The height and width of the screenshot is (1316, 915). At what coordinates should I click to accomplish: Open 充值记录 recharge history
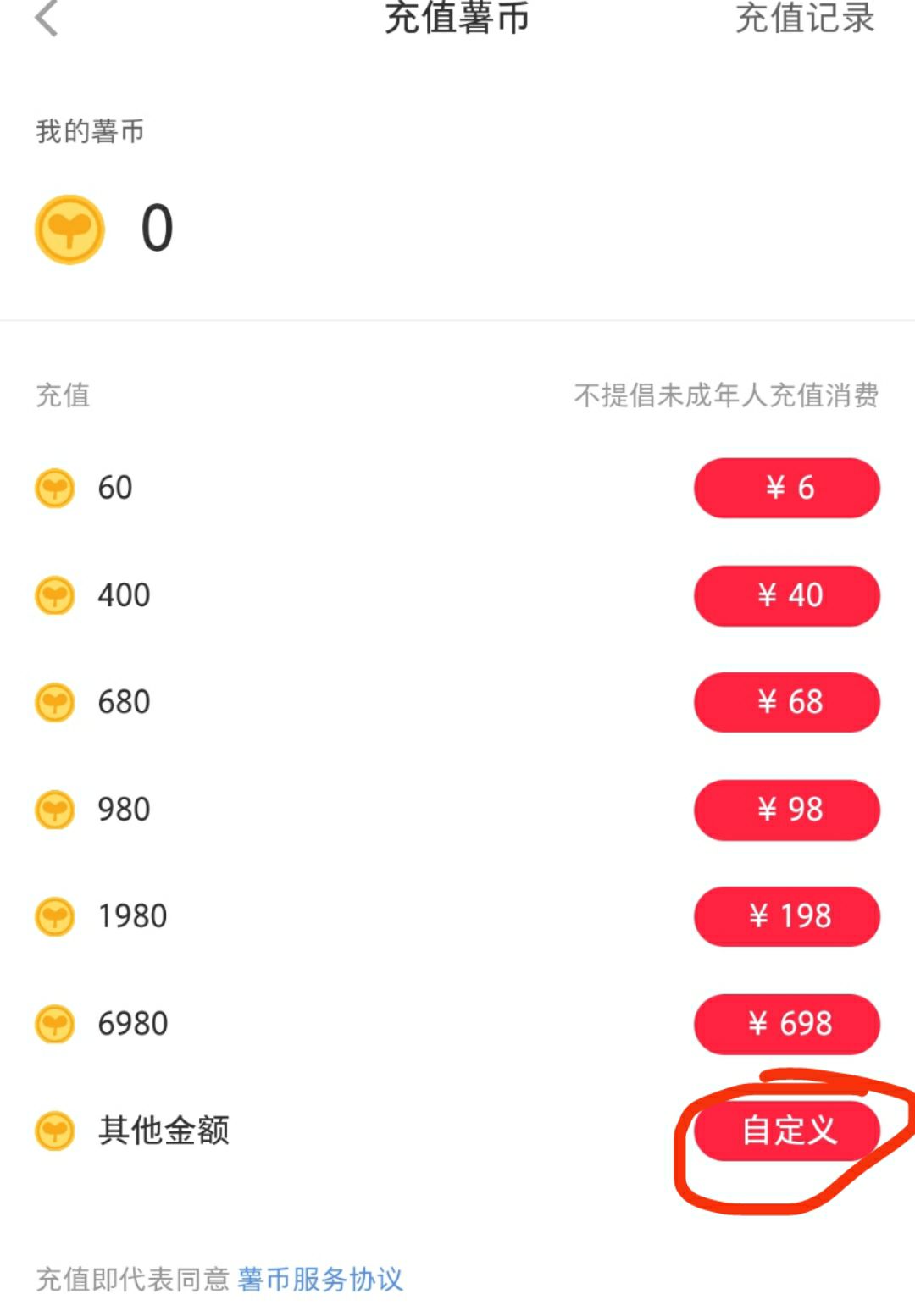pyautogui.click(x=804, y=19)
